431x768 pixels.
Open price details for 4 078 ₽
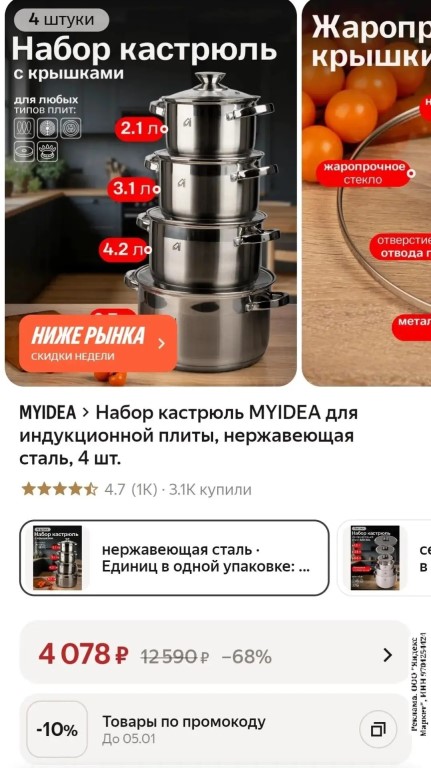[x=216, y=655]
